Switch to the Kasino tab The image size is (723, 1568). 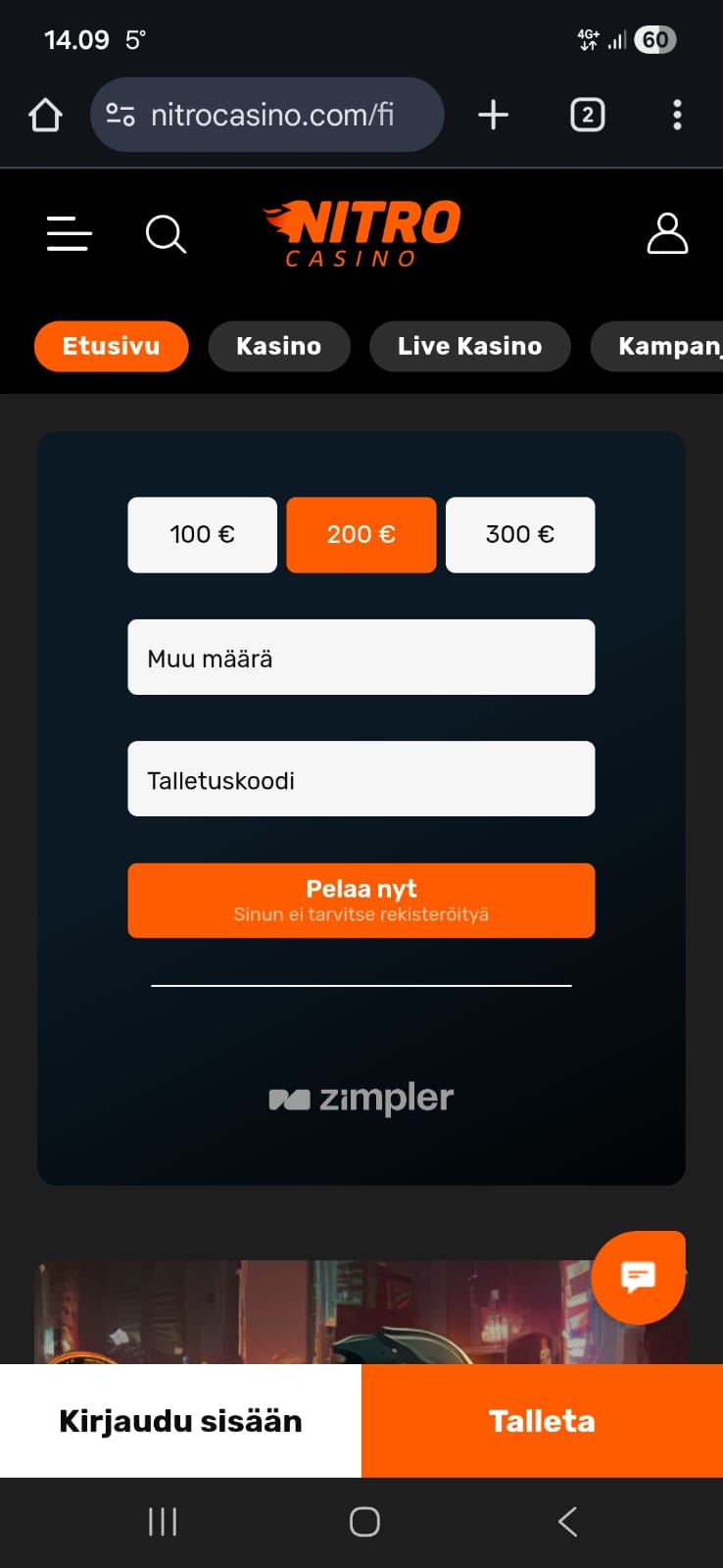tap(278, 345)
